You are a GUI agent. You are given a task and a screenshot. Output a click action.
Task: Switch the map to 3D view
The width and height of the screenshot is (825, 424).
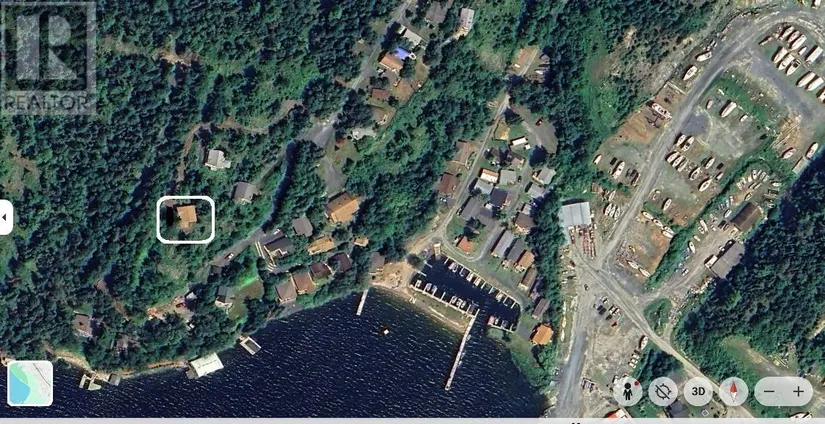point(698,391)
